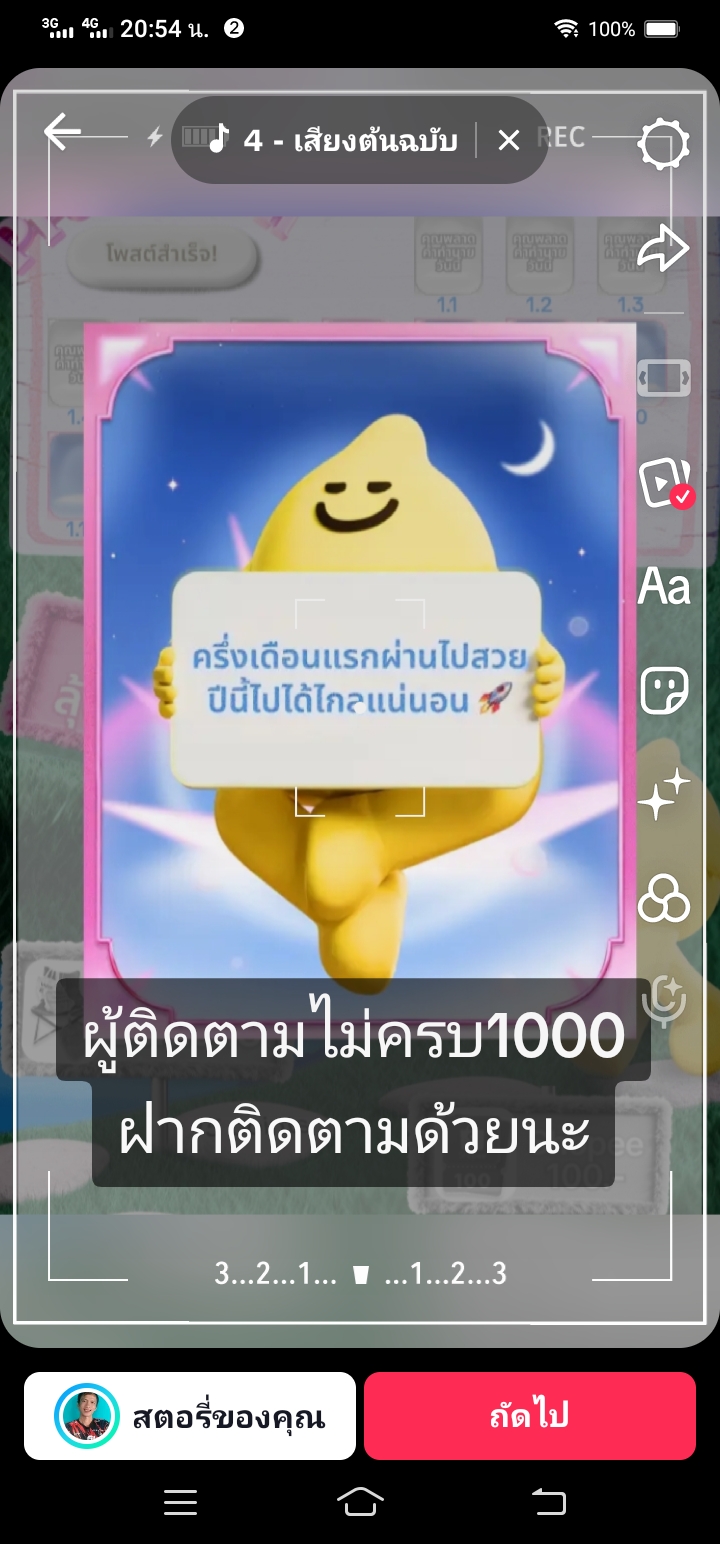Open the microphone voice tool
720x1544 pixels.
coord(664,1000)
